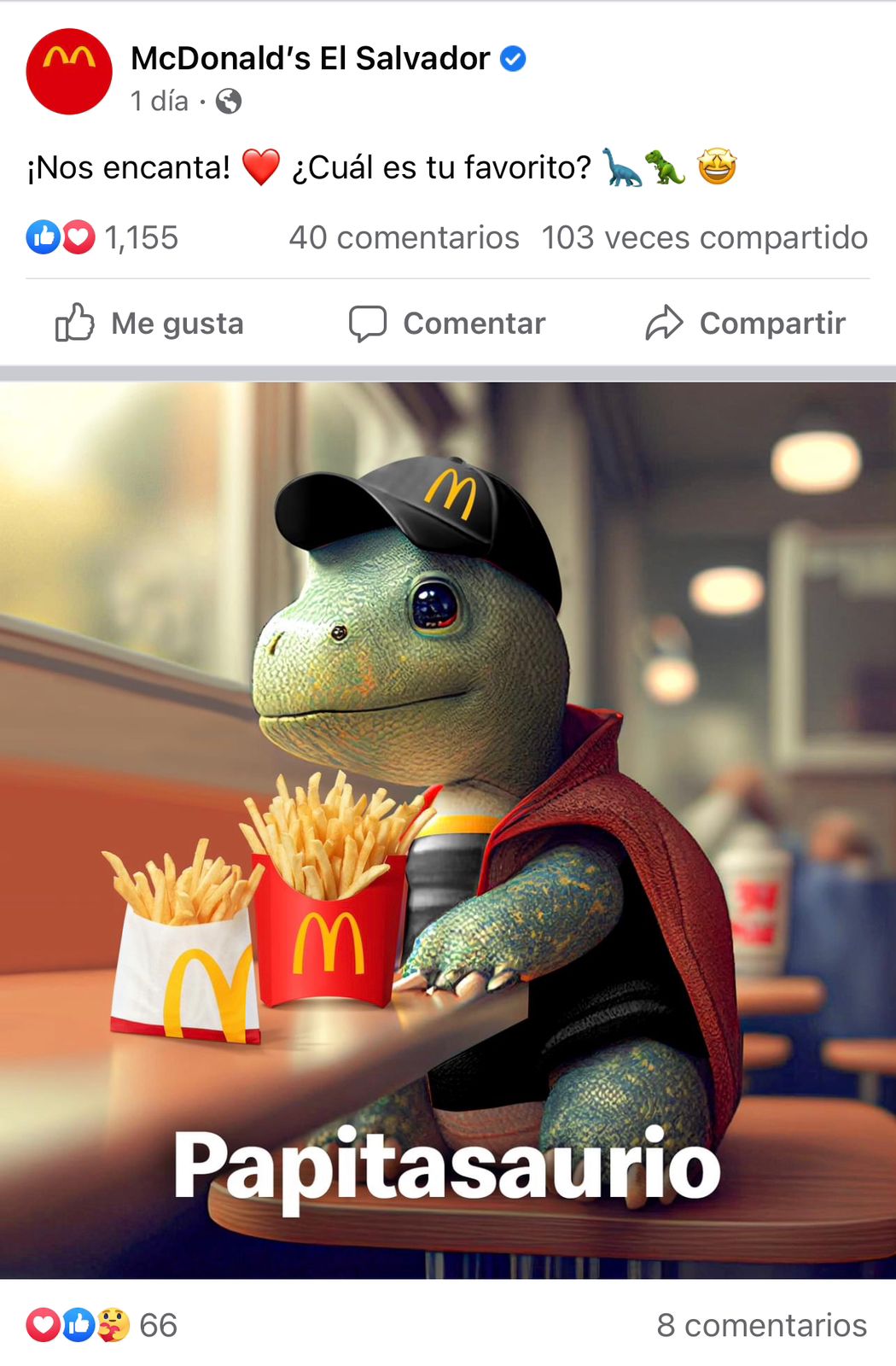View the 1,155 post reactions

103,237
